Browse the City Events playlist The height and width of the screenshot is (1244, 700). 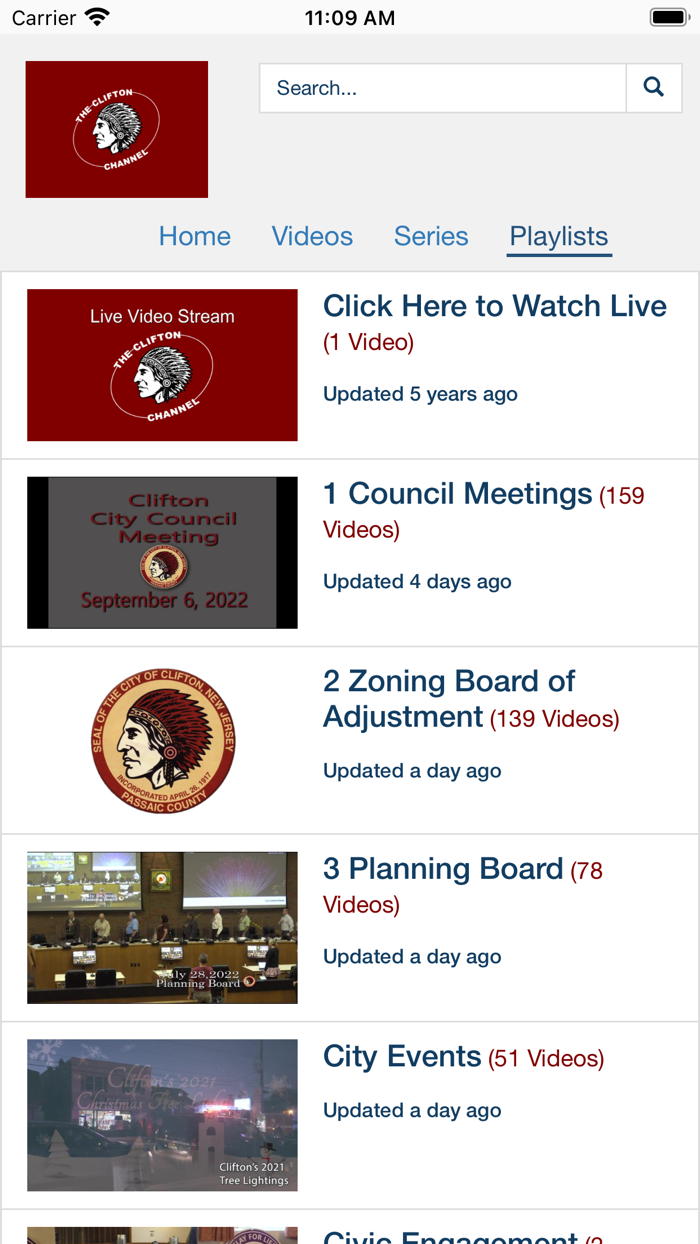(x=402, y=1057)
